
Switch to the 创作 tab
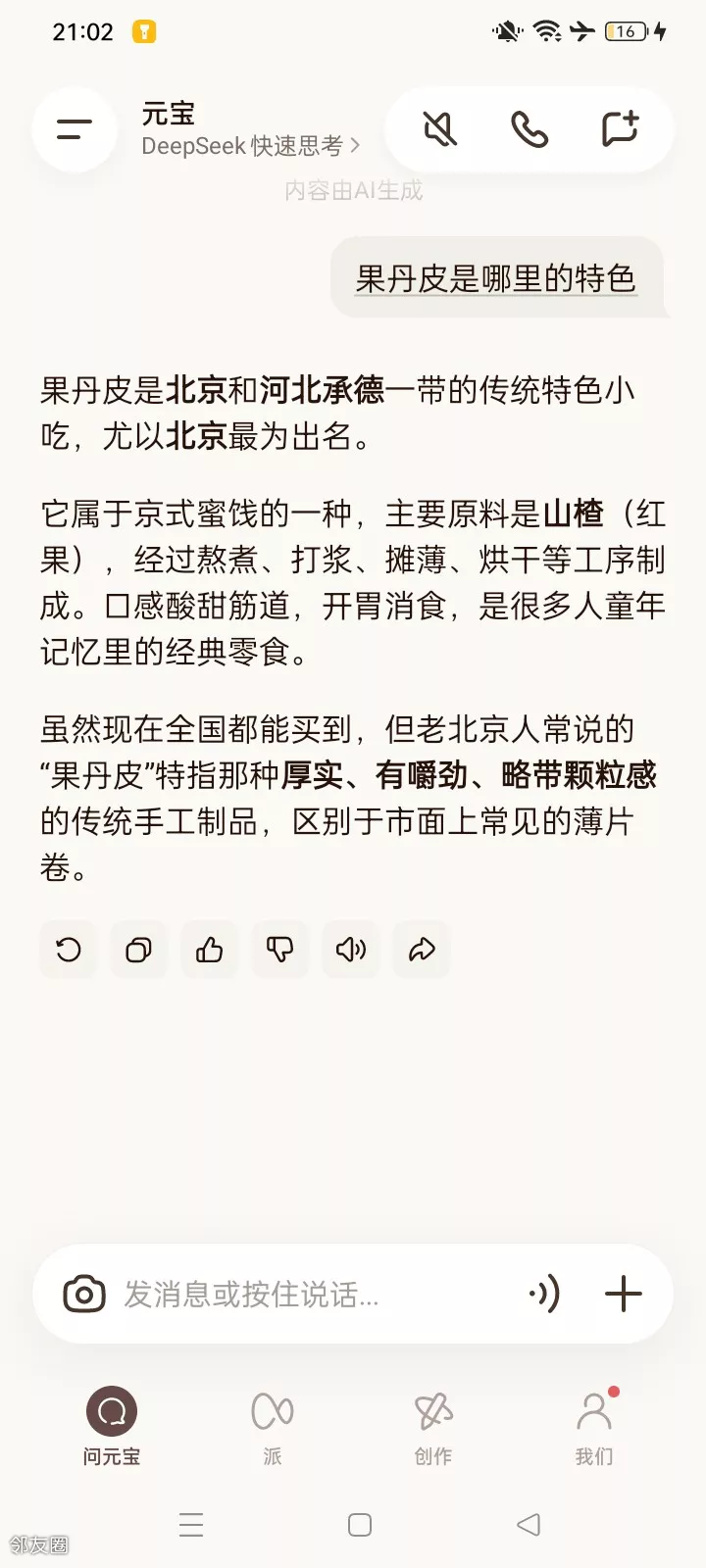432,1426
